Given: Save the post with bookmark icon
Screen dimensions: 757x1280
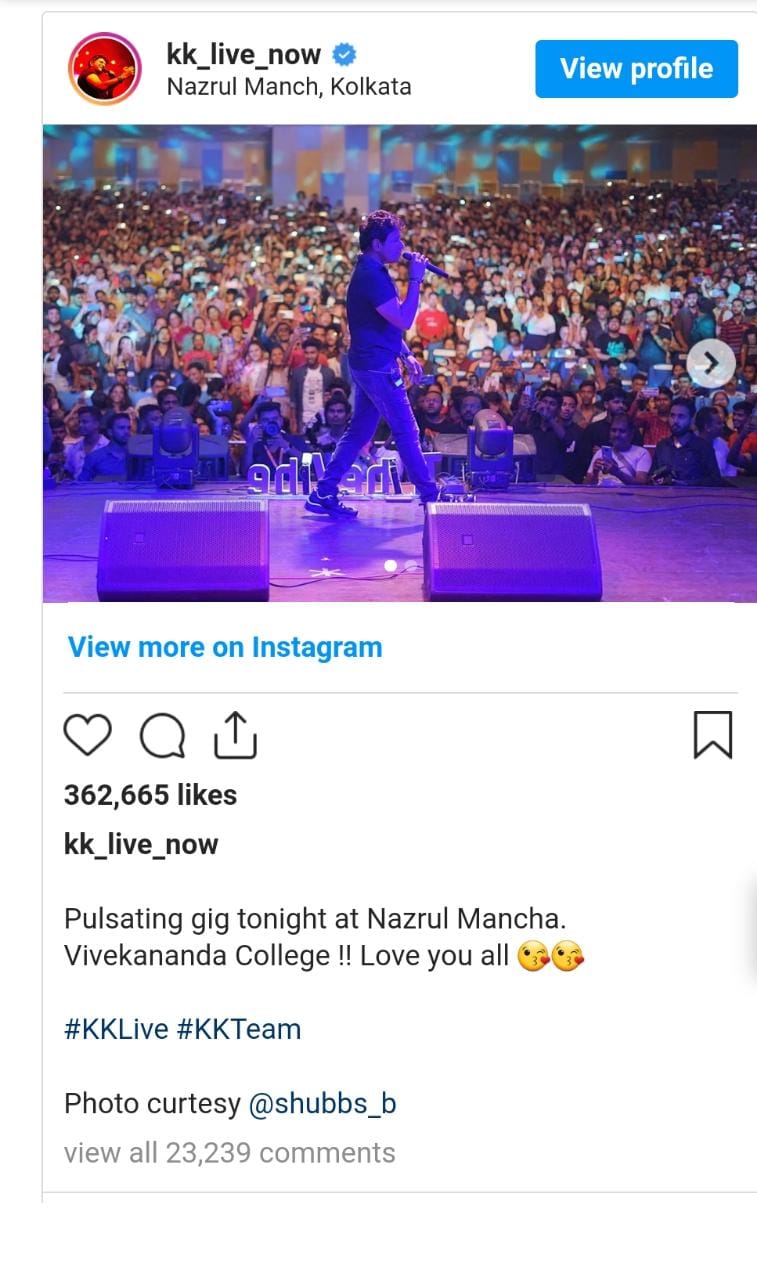Looking at the screenshot, I should (x=713, y=735).
